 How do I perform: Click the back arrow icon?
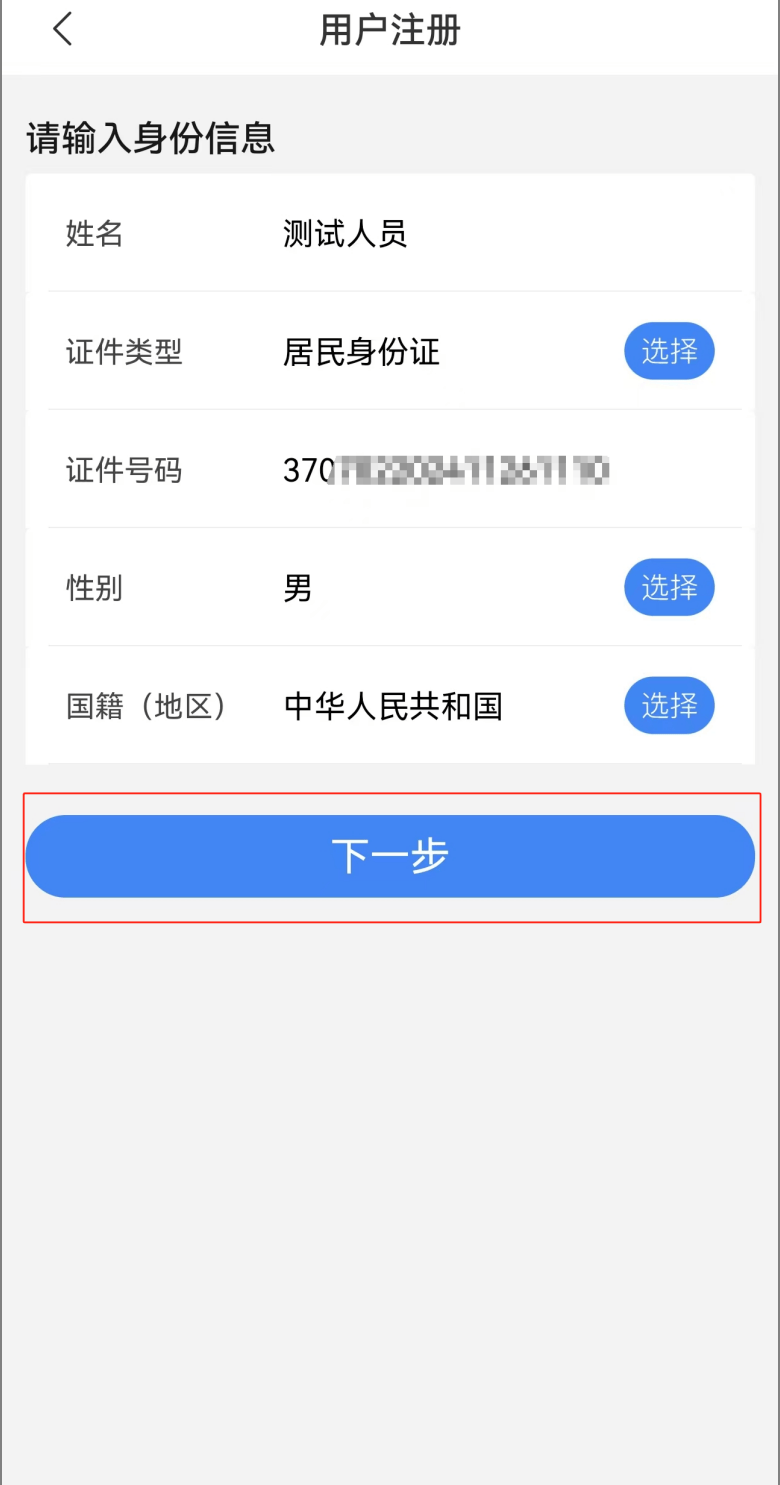(x=62, y=30)
